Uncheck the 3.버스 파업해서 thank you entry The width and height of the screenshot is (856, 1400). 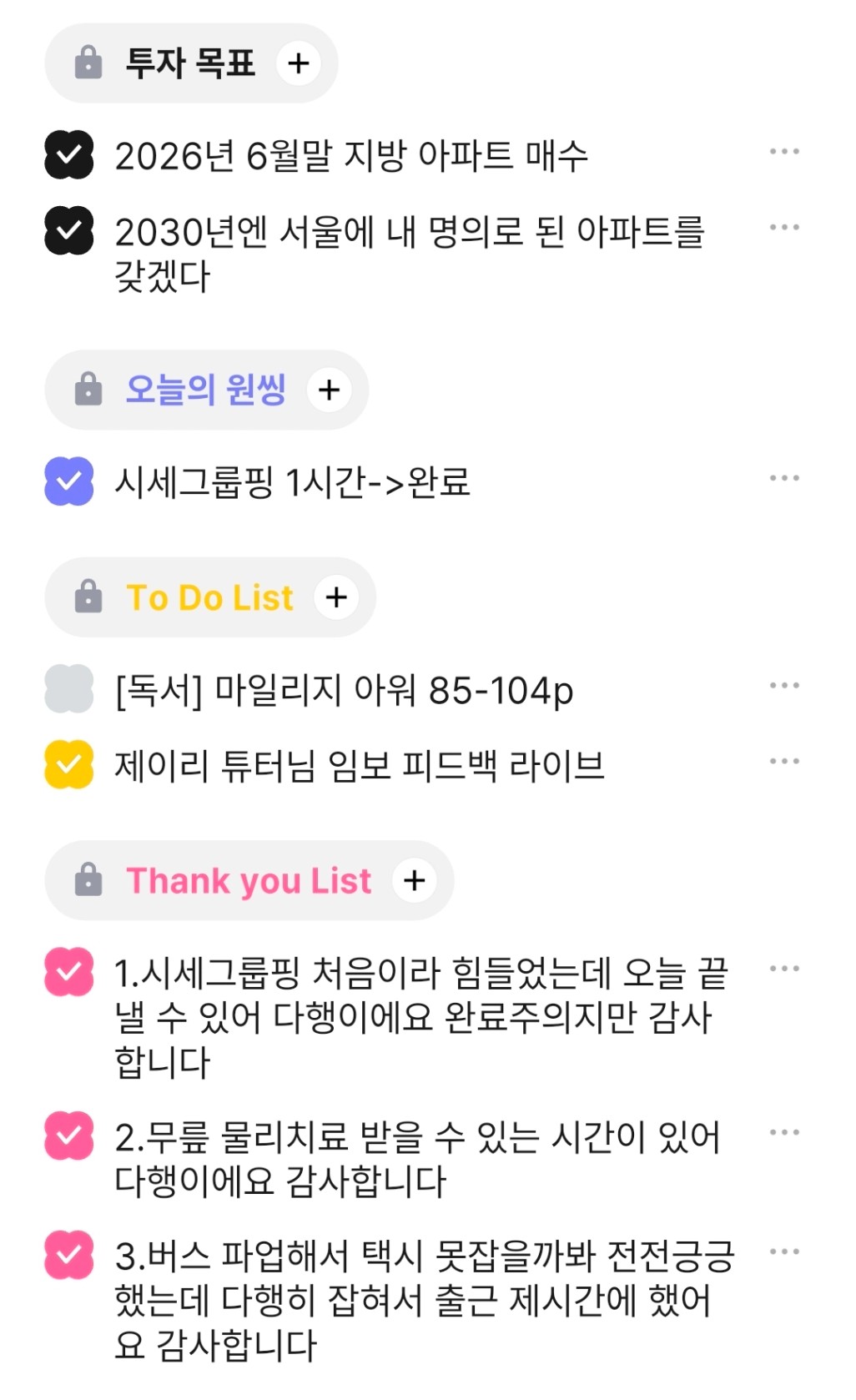69,1255
